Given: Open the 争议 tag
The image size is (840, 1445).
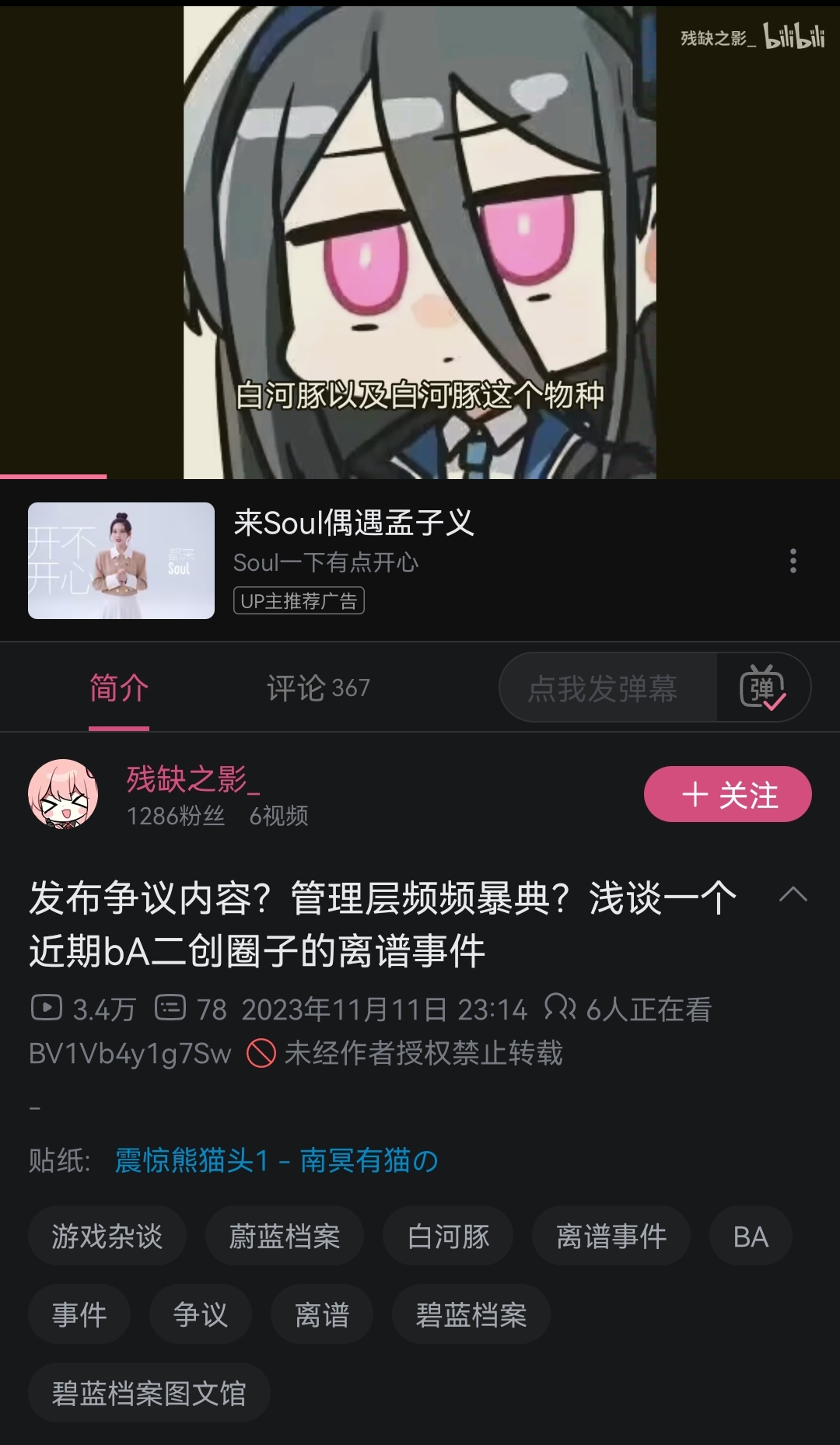Looking at the screenshot, I should (201, 1314).
